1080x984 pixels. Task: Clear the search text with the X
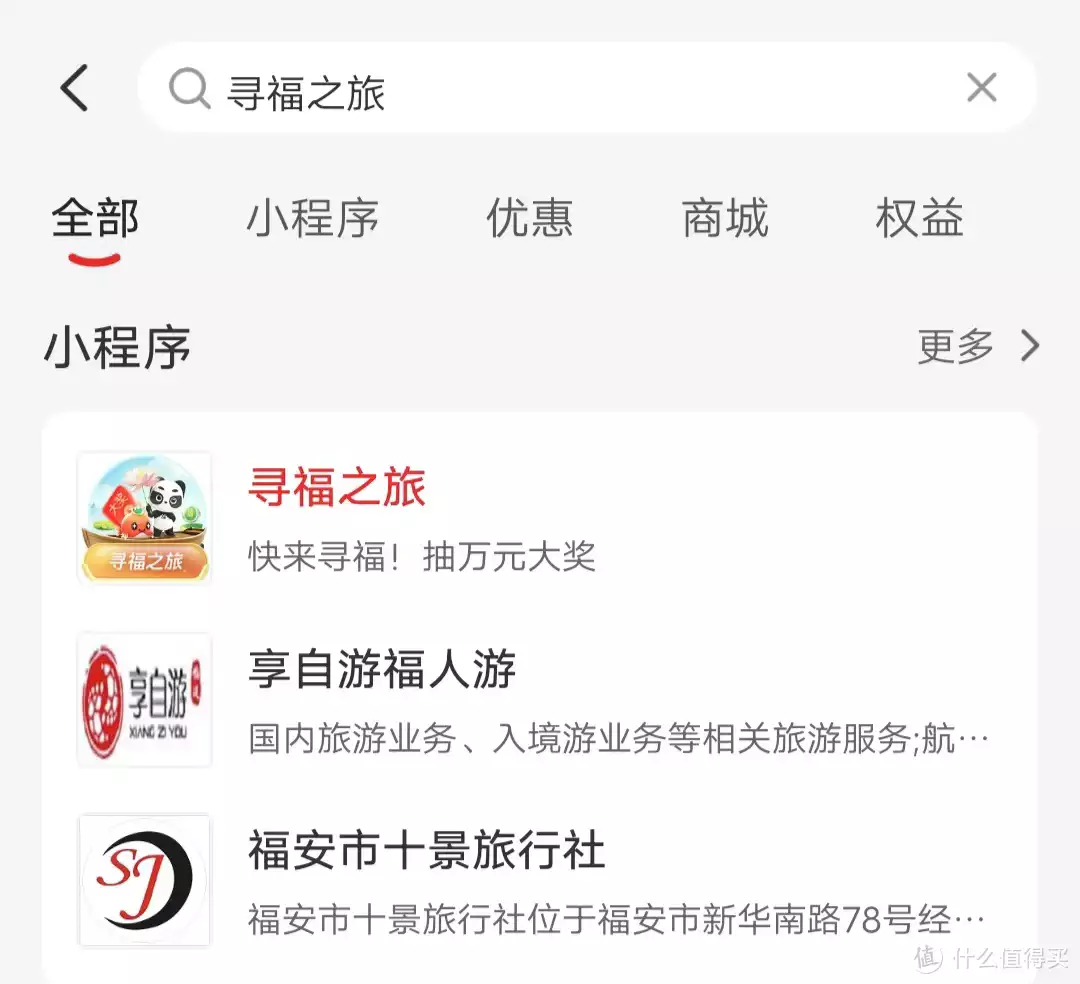click(x=981, y=88)
